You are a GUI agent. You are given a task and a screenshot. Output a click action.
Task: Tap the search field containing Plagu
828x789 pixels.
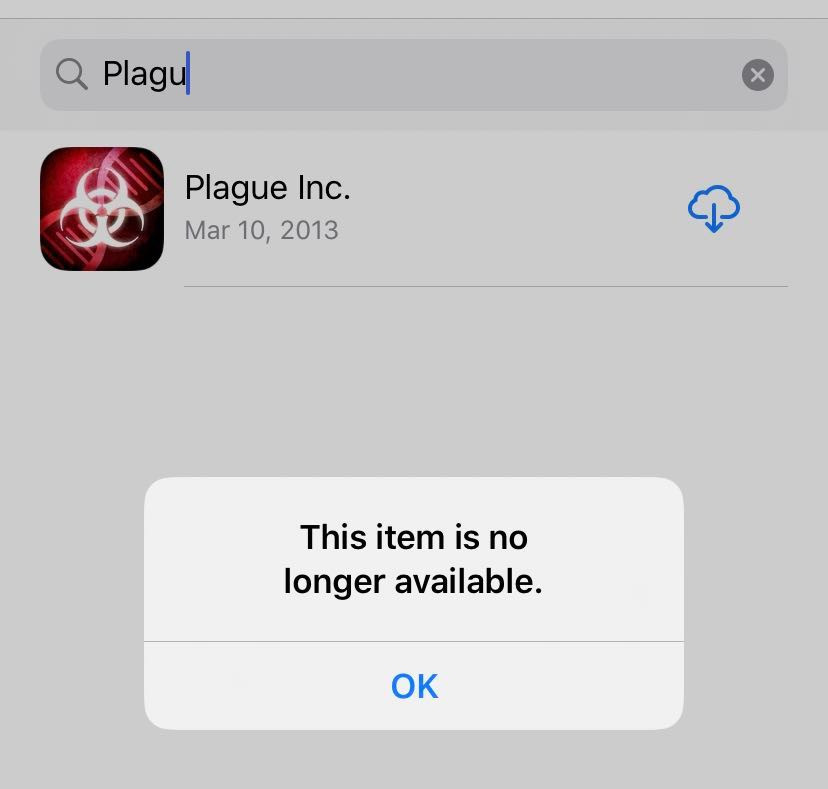click(x=400, y=75)
